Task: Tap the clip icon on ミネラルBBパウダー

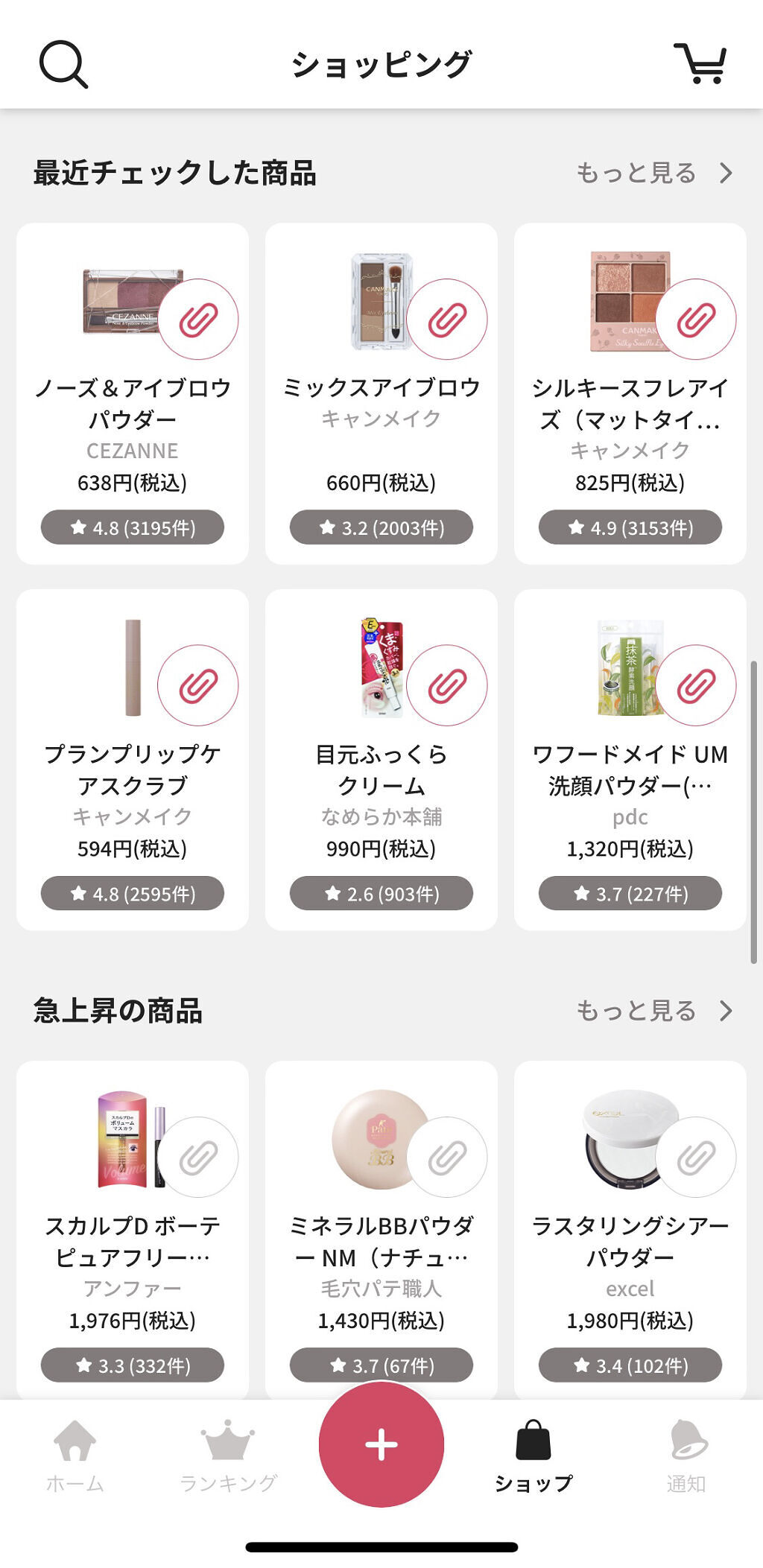Action: click(x=449, y=1155)
